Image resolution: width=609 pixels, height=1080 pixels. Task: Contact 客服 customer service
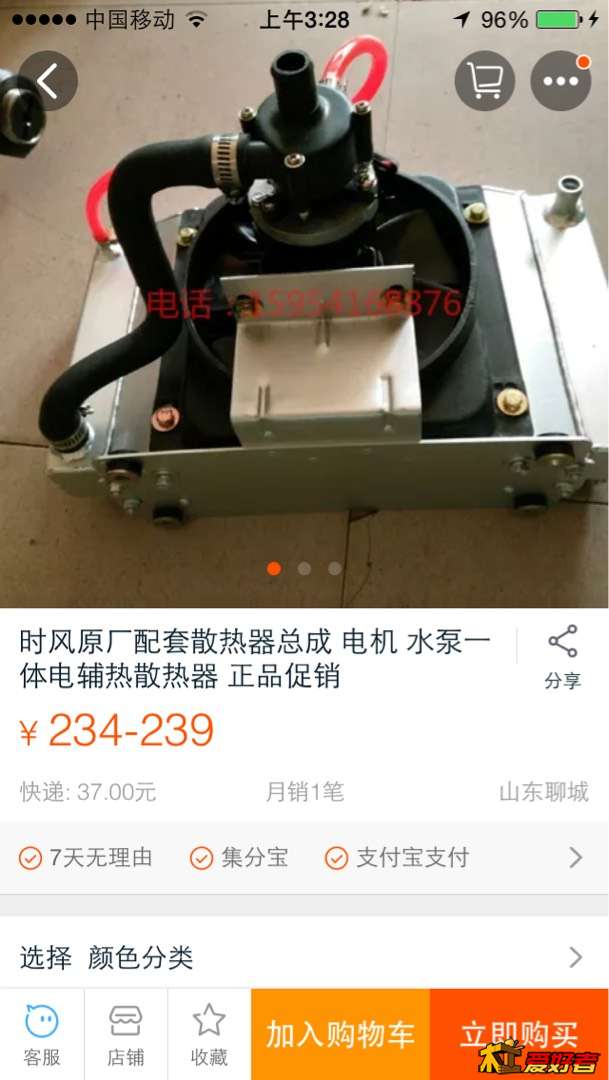point(42,1035)
